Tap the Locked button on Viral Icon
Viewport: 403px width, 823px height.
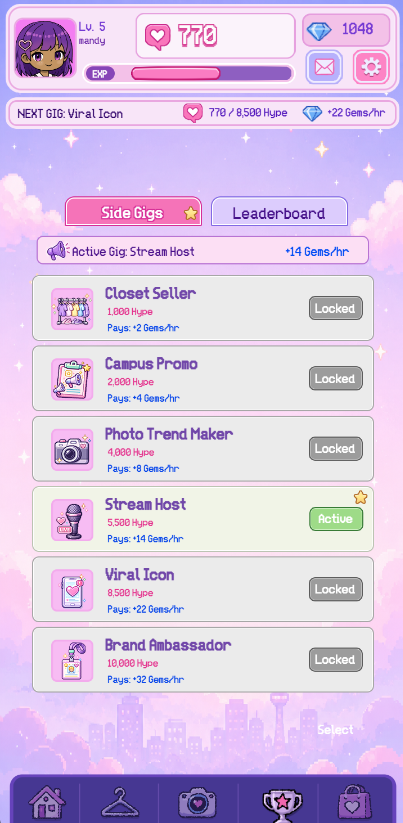[335, 589]
